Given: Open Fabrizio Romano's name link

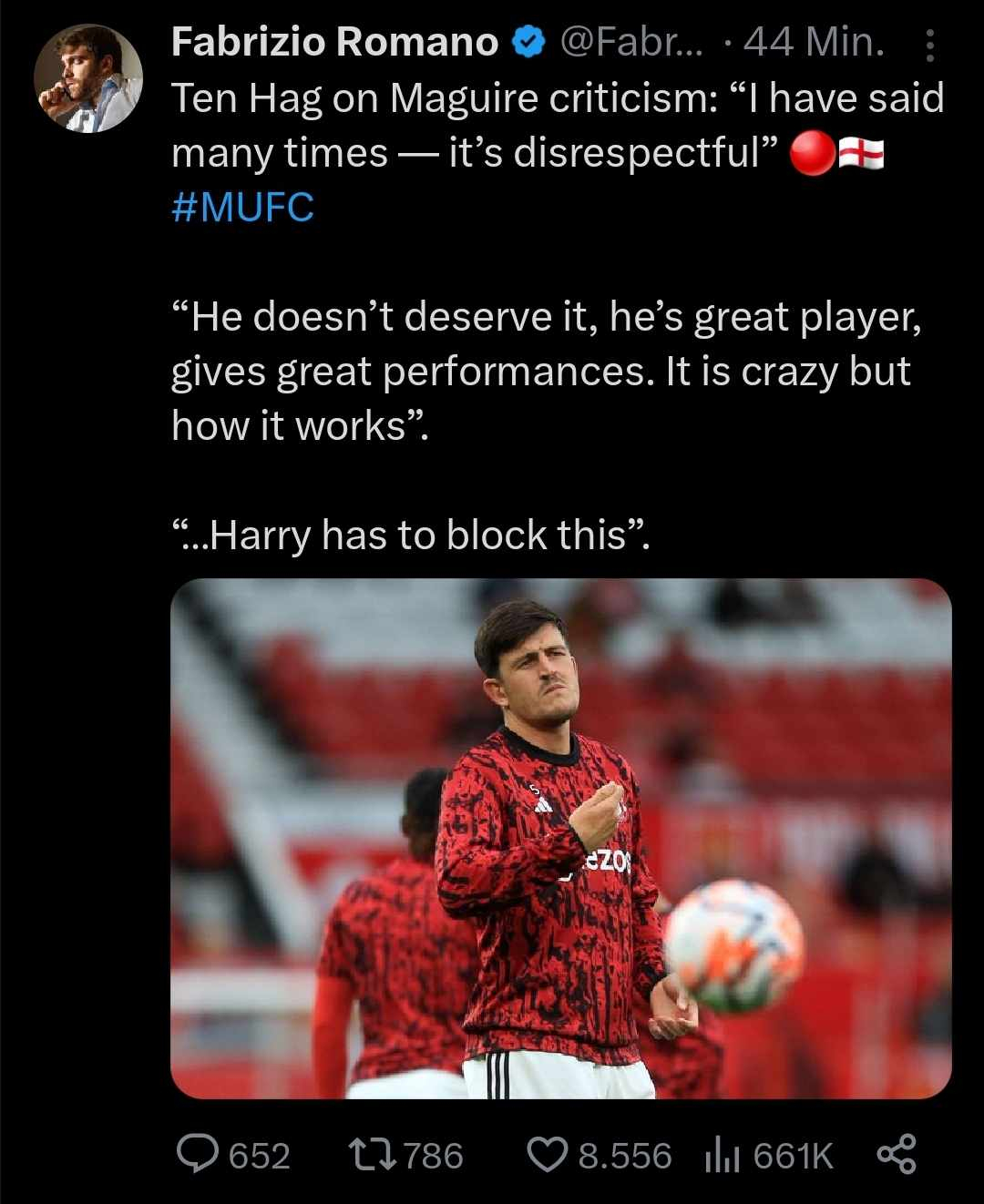Looking at the screenshot, I should click(333, 42).
